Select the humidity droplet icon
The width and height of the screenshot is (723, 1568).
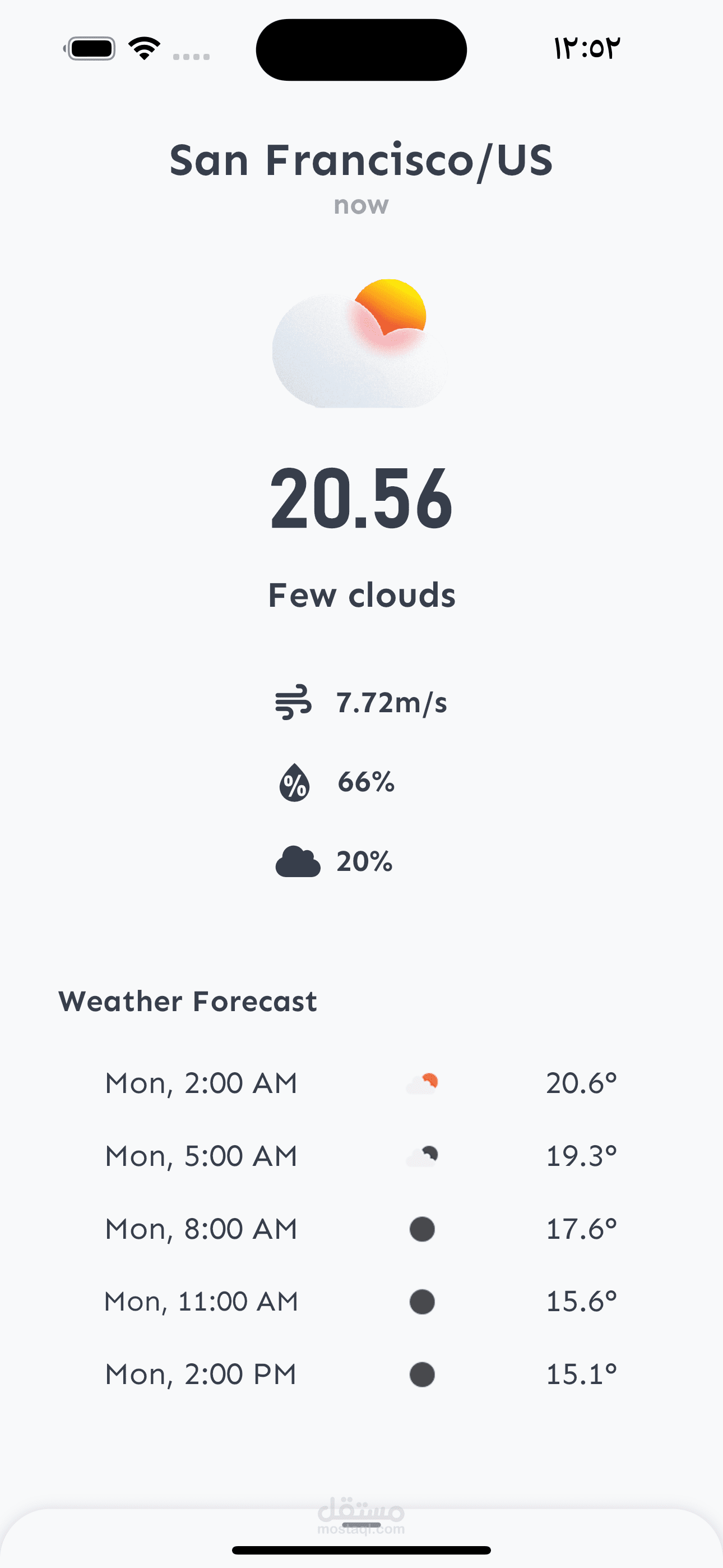294,784
